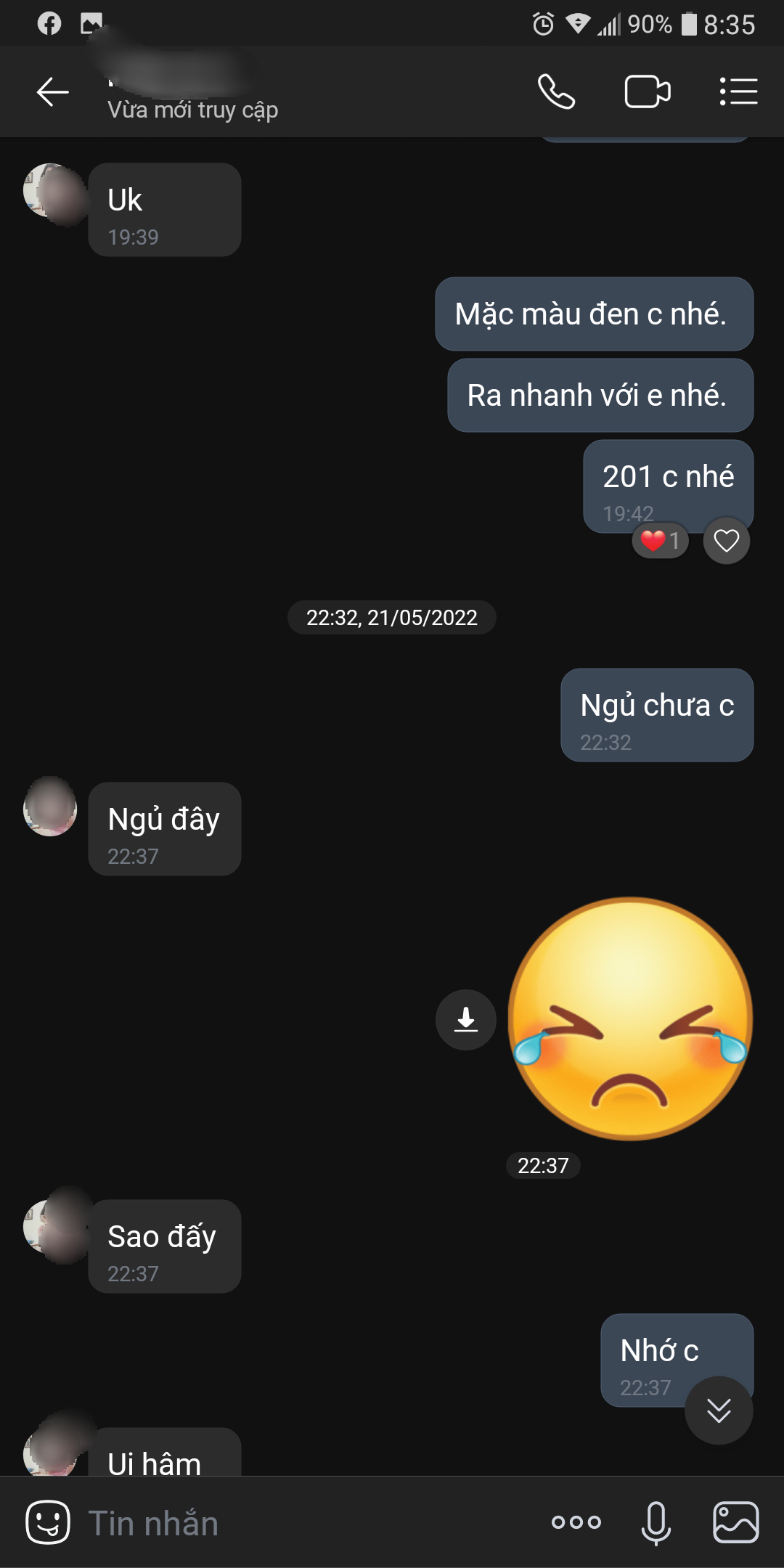Jump to the latest messages
The width and height of the screenshot is (784, 1568).
tap(719, 1410)
